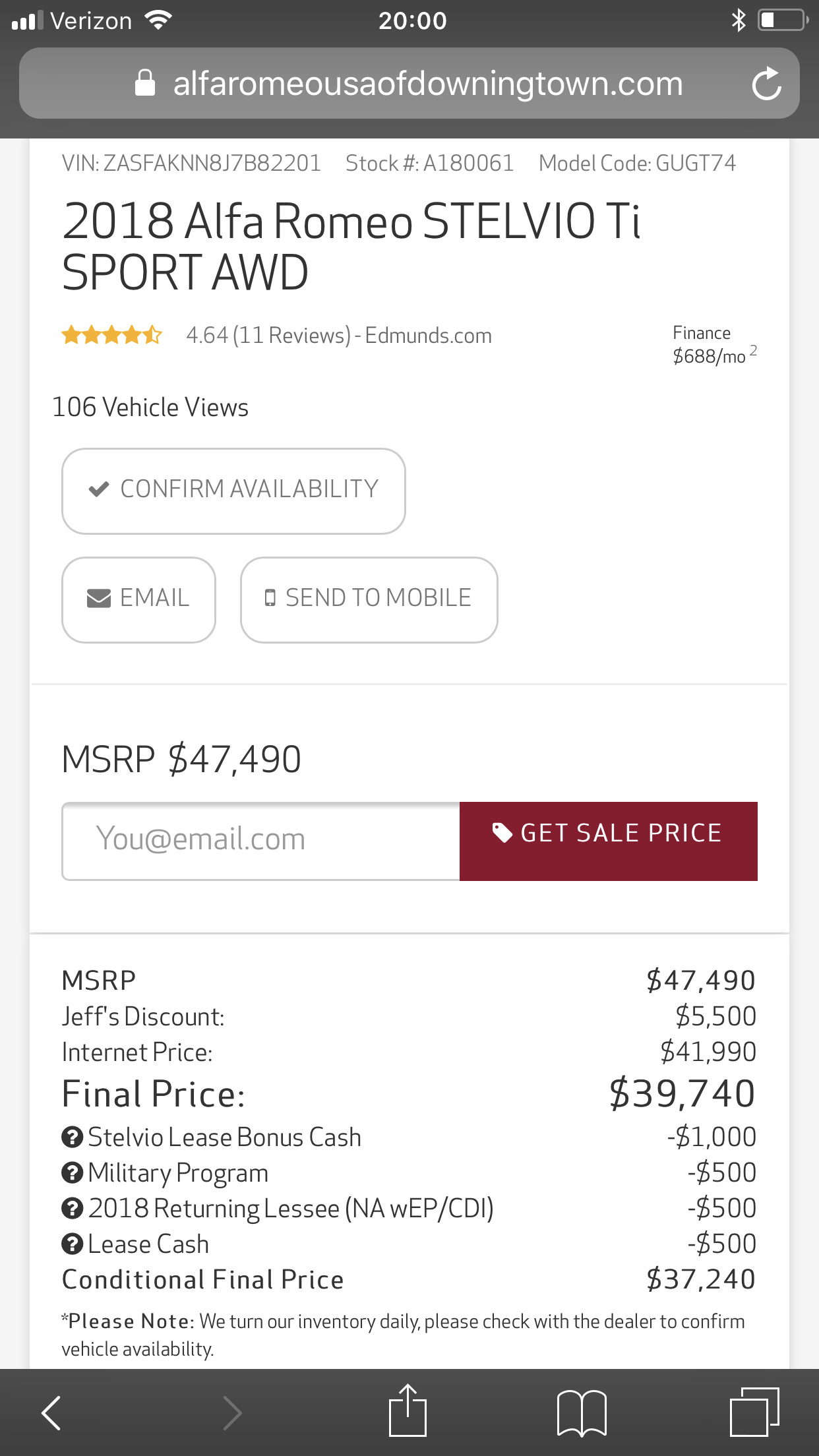Screen dimensions: 819x1456
Task: Open browser bookmarks
Action: pyautogui.click(x=582, y=1412)
